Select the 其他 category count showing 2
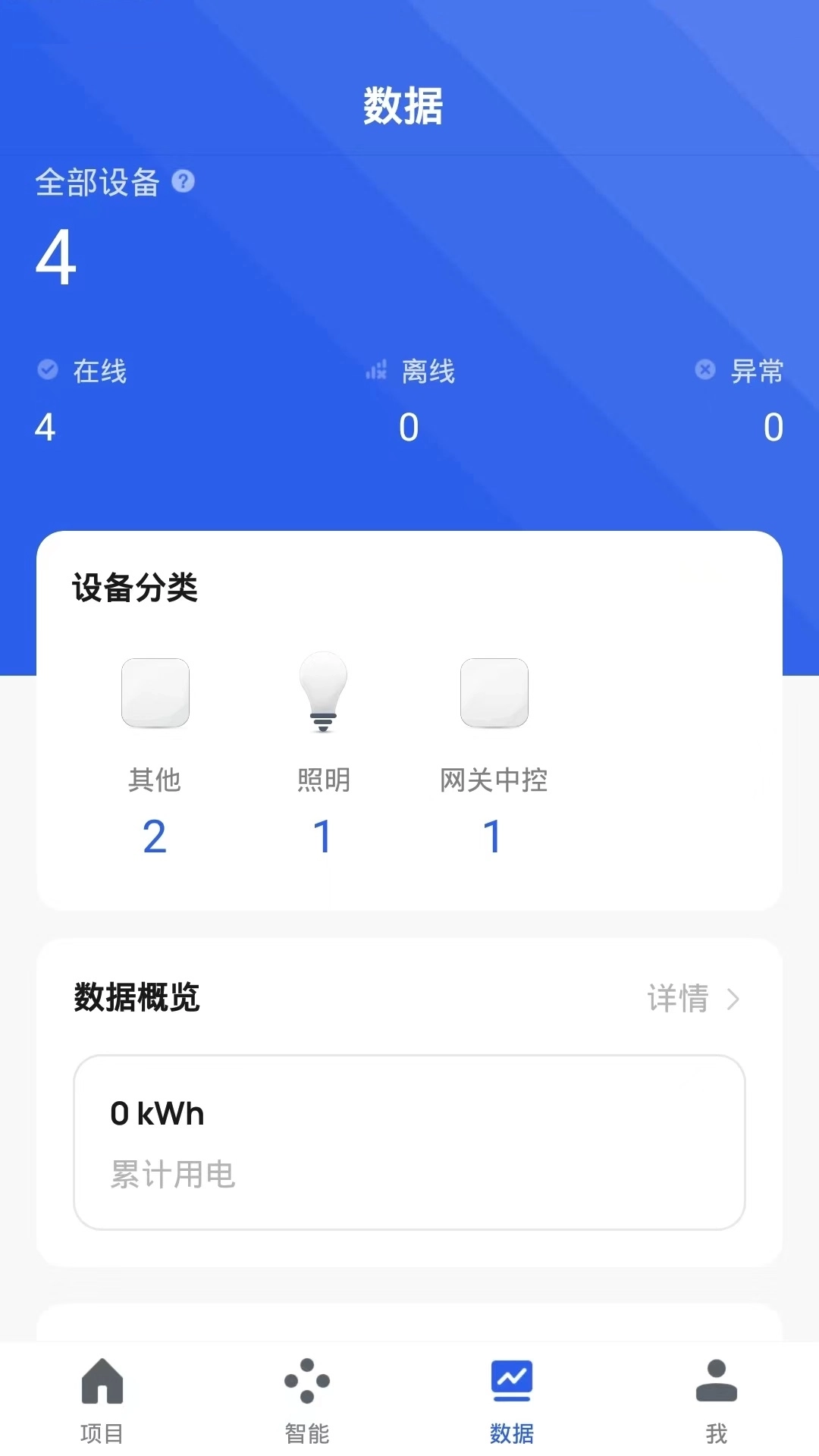 155,836
